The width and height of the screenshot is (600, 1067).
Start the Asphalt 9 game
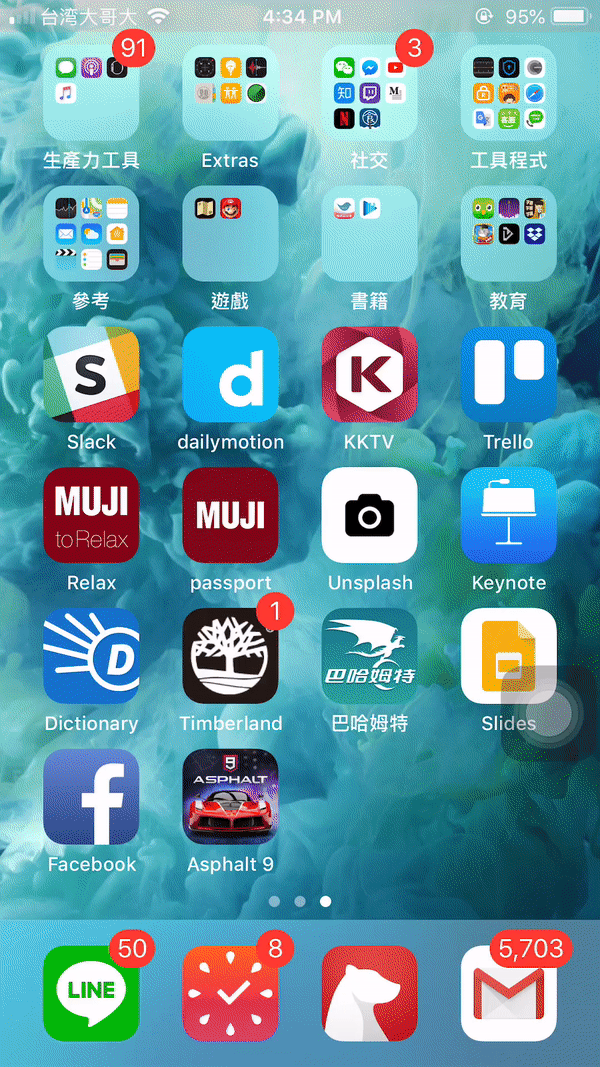coord(230,797)
